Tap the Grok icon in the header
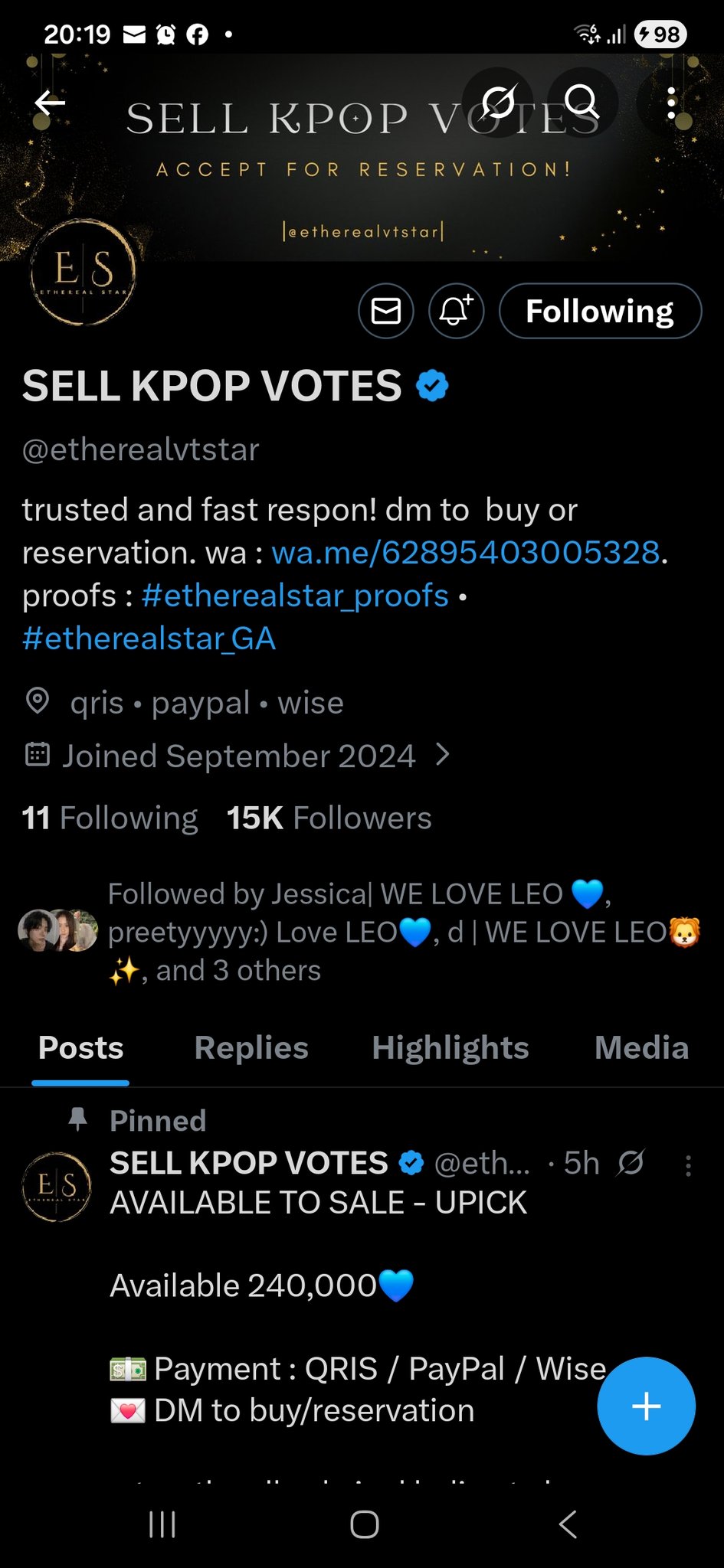724x1568 pixels. (498, 103)
